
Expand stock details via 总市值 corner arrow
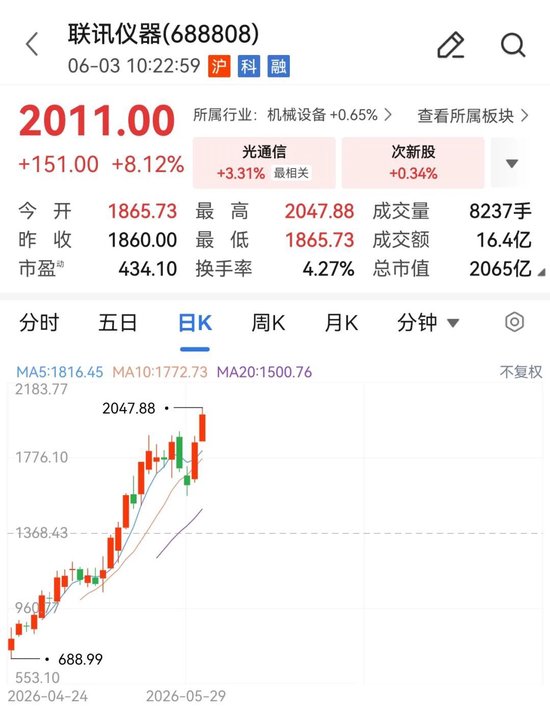click(541, 272)
